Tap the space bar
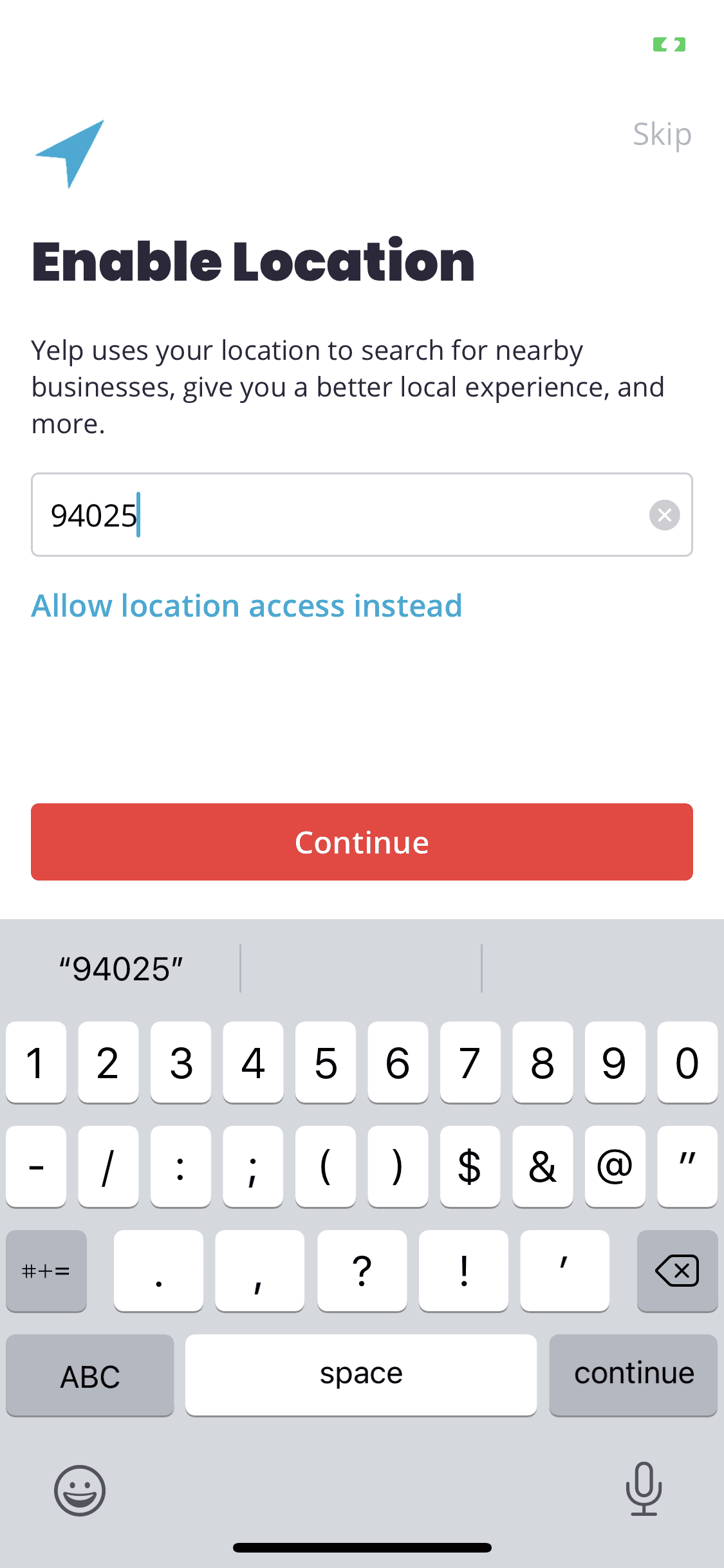Screen dimensions: 724x1568 point(361,1374)
